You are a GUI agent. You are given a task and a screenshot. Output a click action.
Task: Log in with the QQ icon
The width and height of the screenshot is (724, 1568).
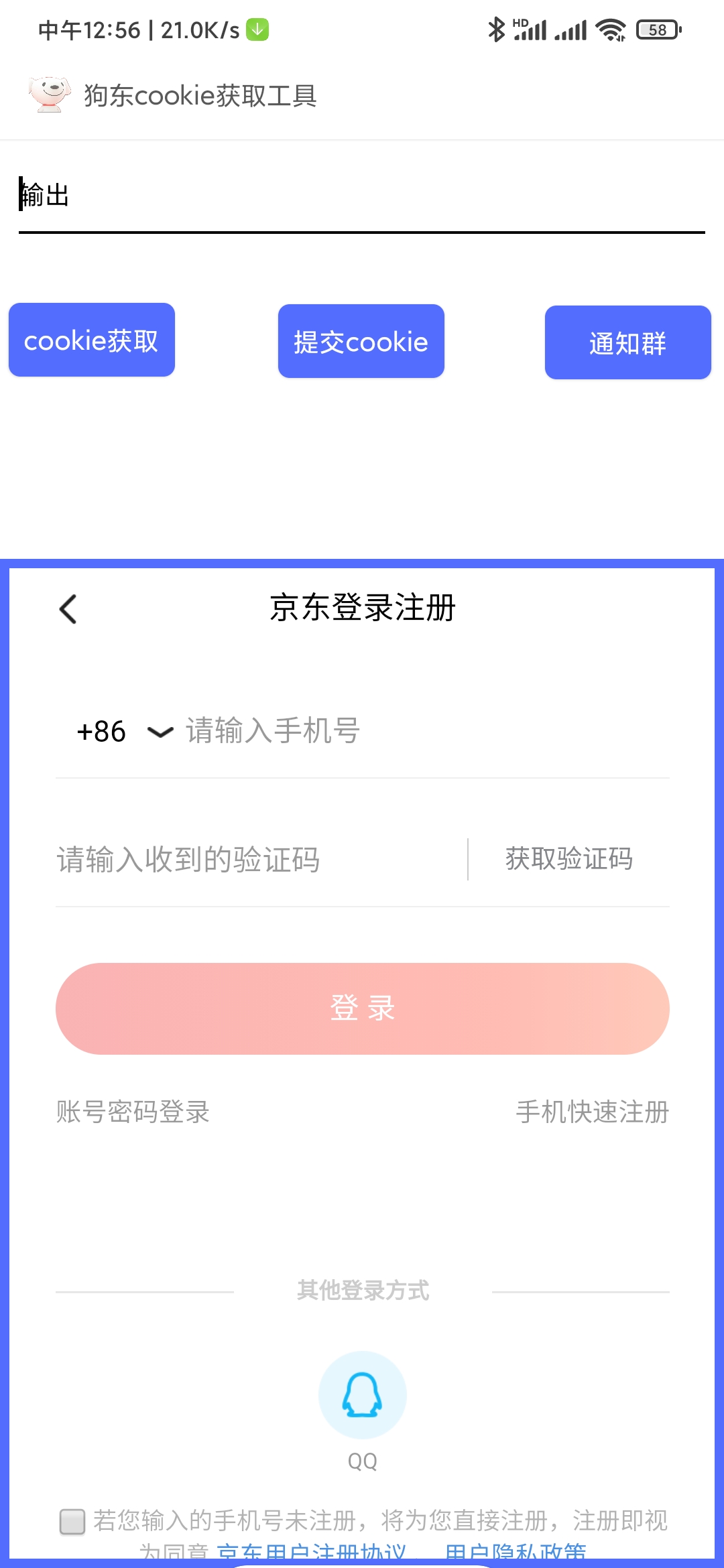[363, 1395]
